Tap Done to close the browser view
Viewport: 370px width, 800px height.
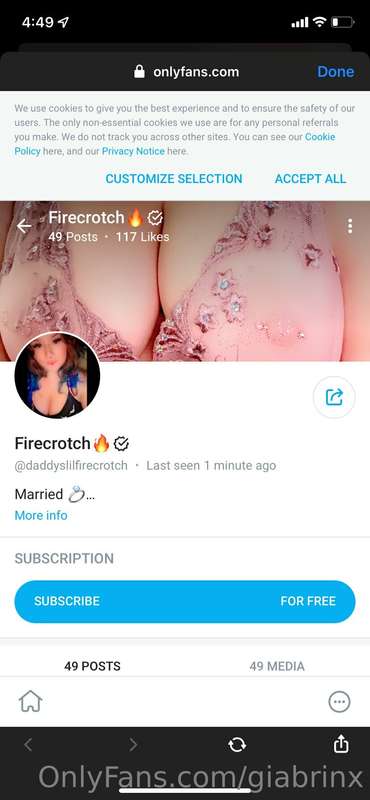[x=335, y=71]
